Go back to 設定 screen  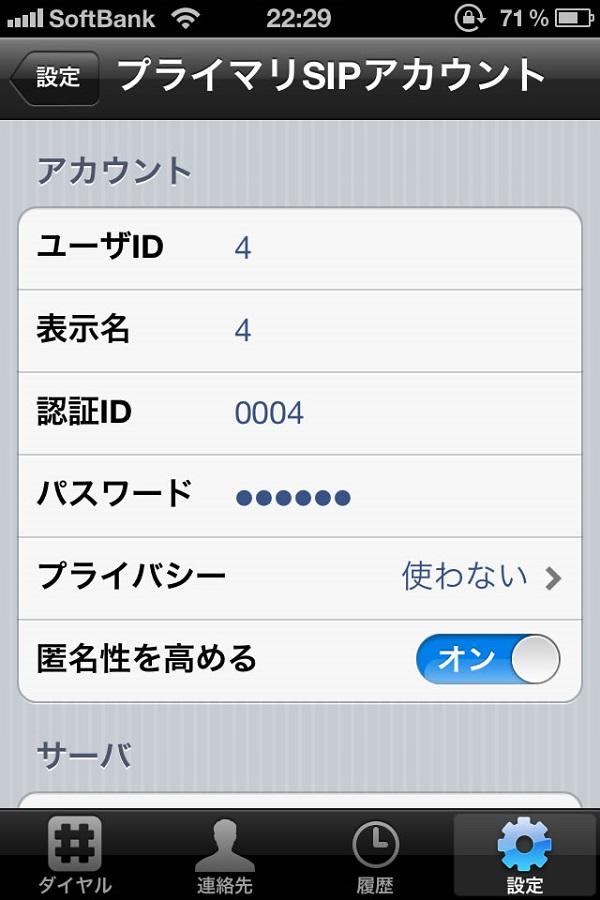coord(55,78)
